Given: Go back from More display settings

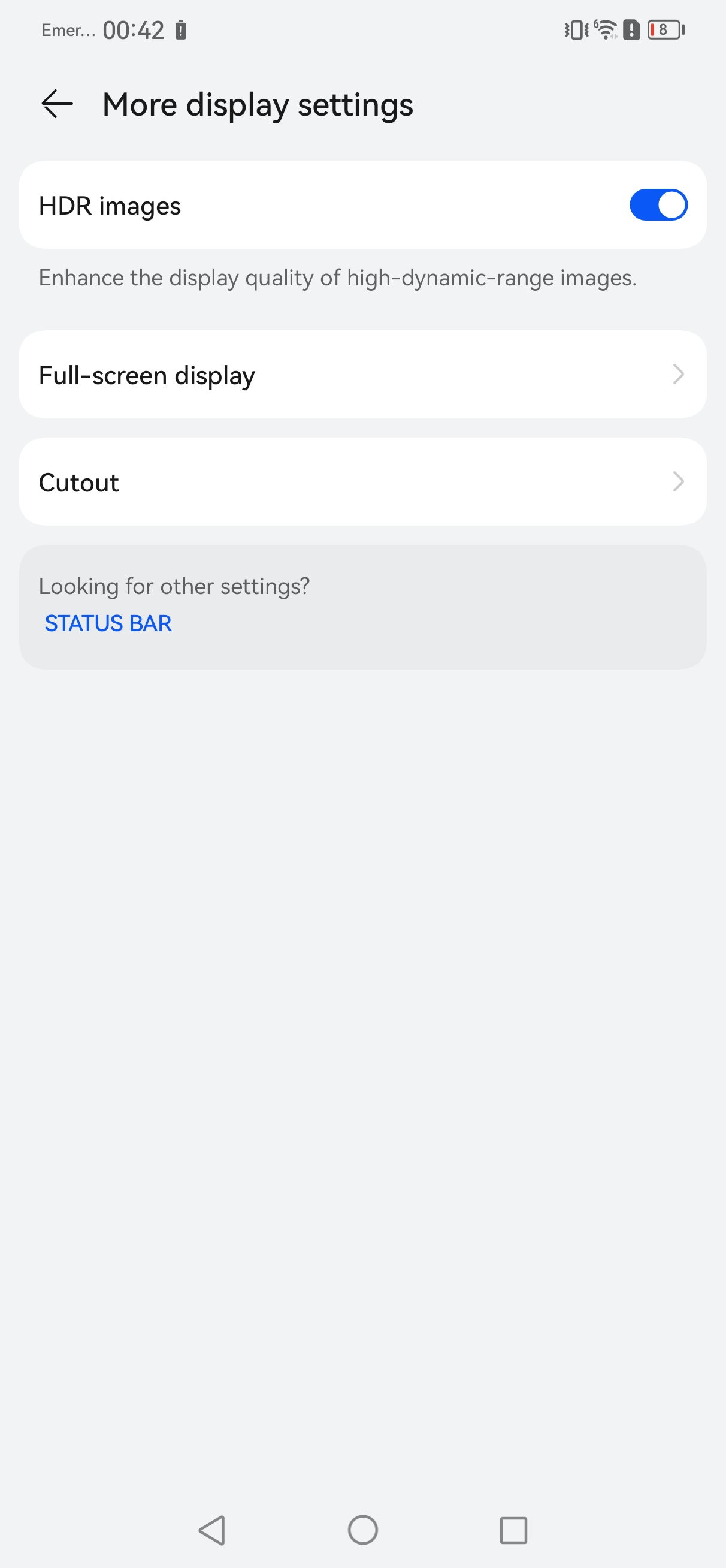Looking at the screenshot, I should (x=57, y=104).
